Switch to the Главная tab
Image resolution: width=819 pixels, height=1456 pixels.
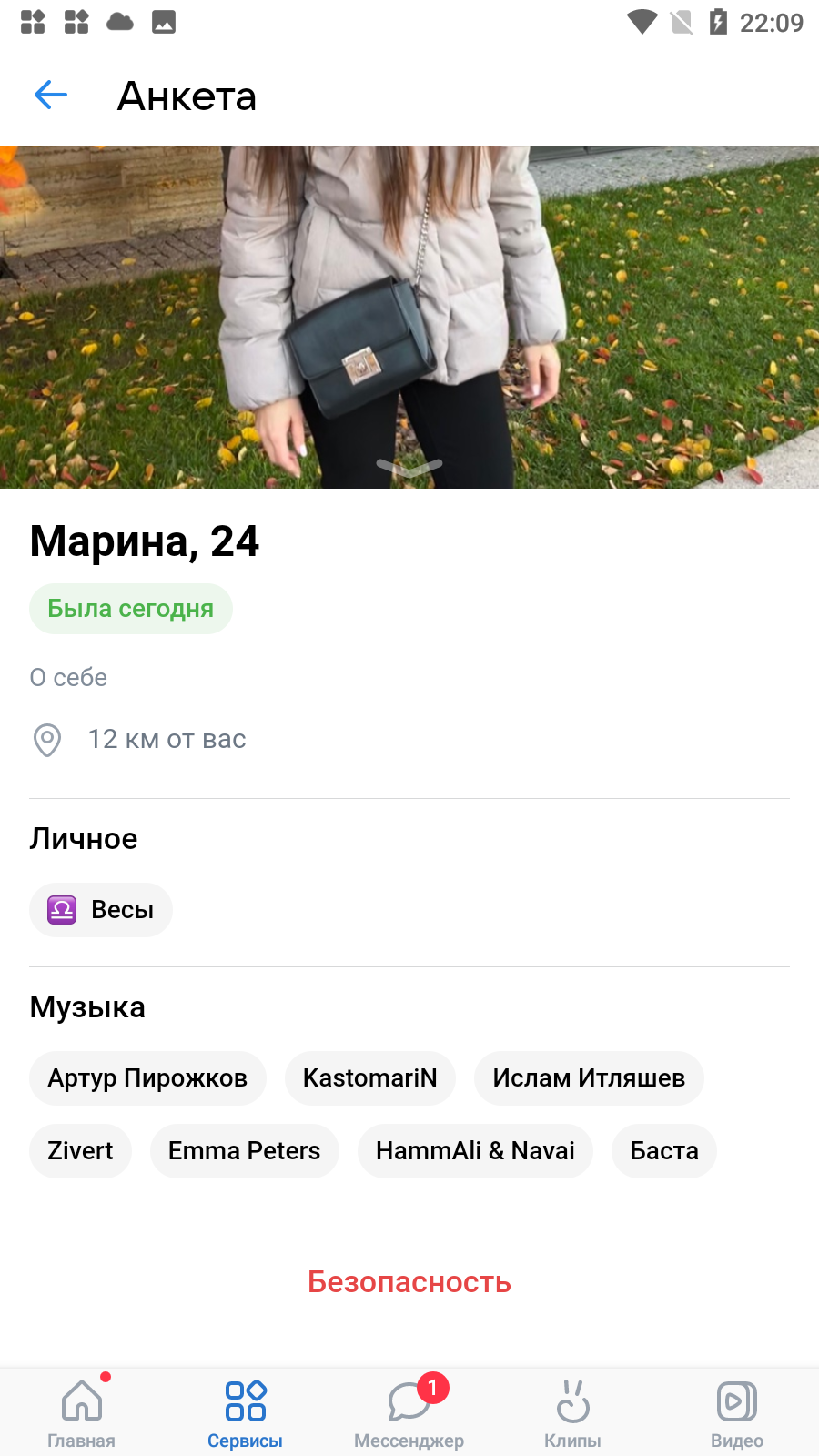click(x=82, y=1412)
